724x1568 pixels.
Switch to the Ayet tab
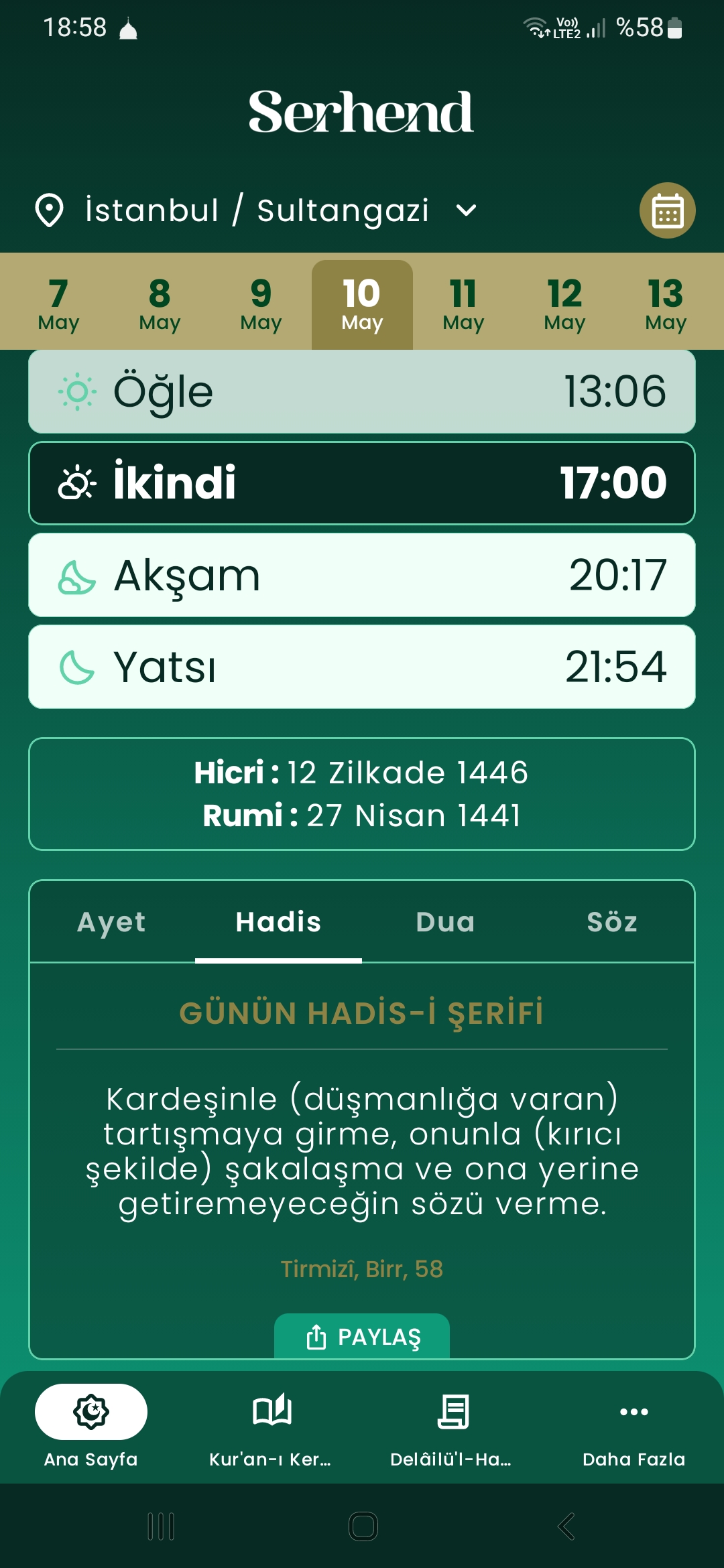click(111, 922)
